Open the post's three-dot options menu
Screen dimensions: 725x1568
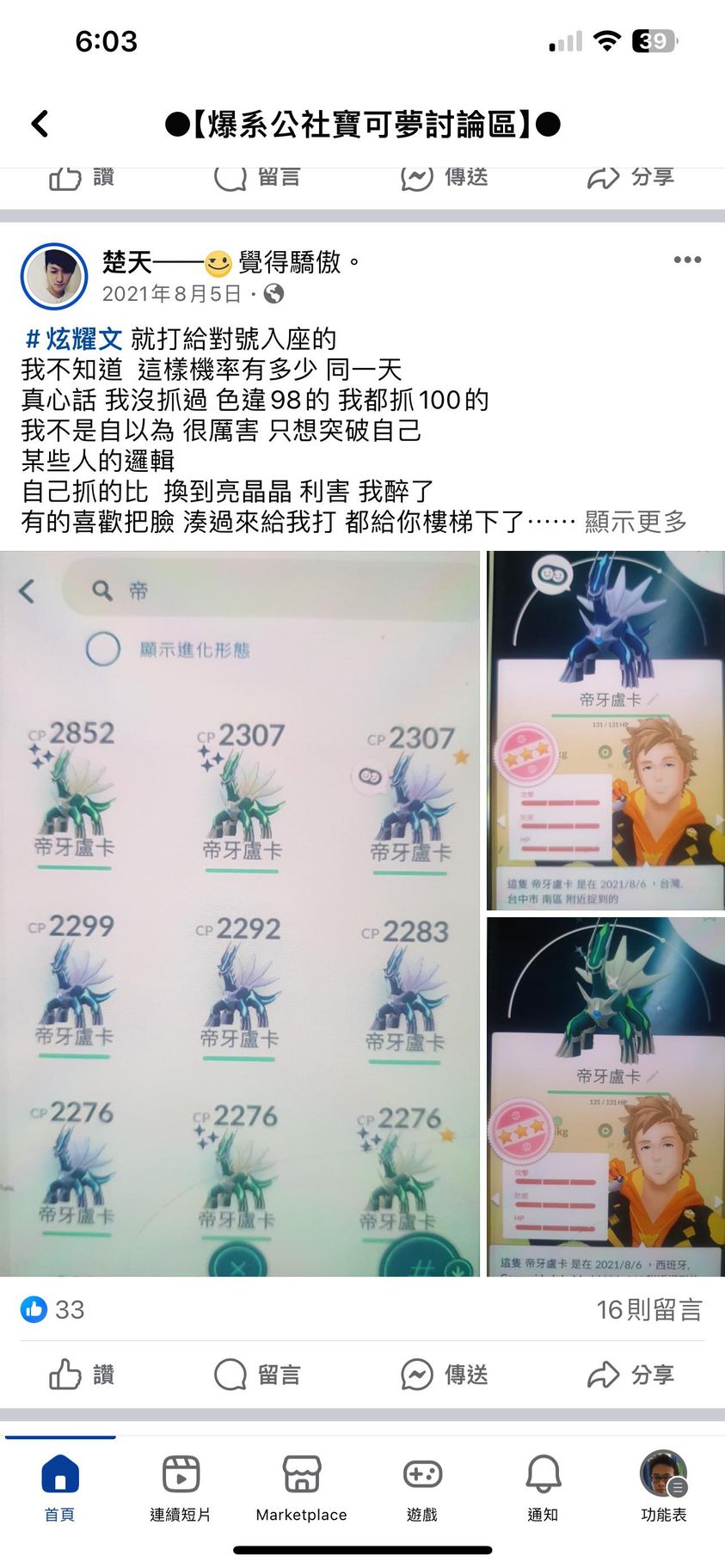pyautogui.click(x=686, y=260)
